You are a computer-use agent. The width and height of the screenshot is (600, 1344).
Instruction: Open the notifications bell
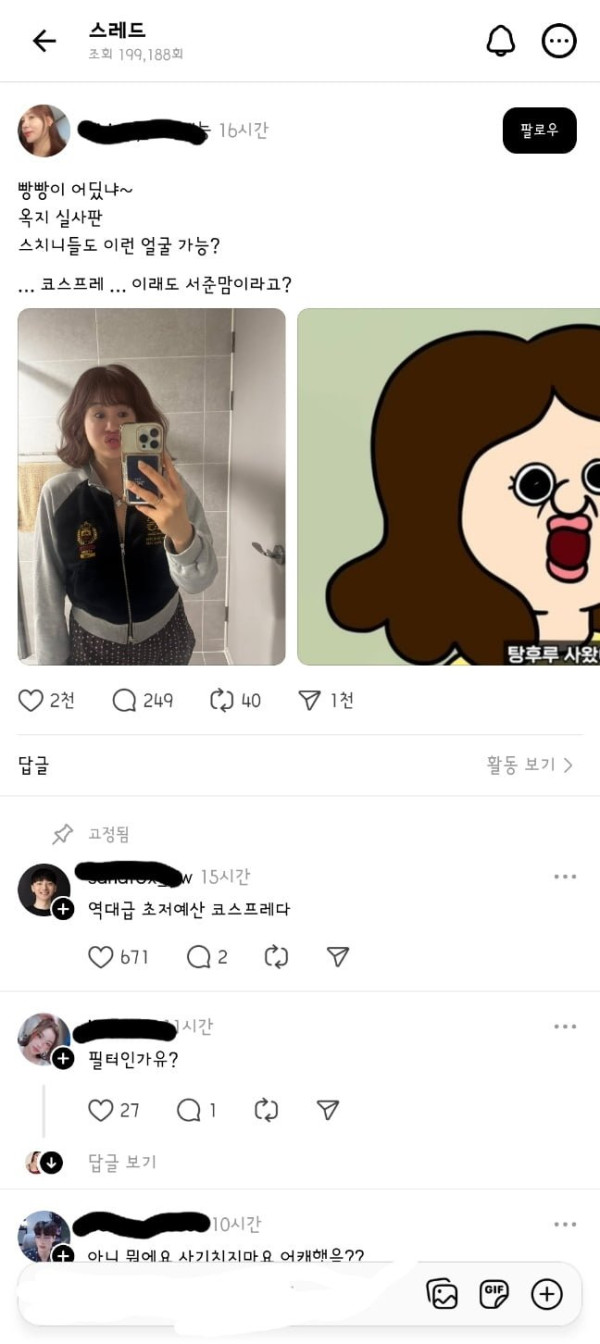[500, 41]
